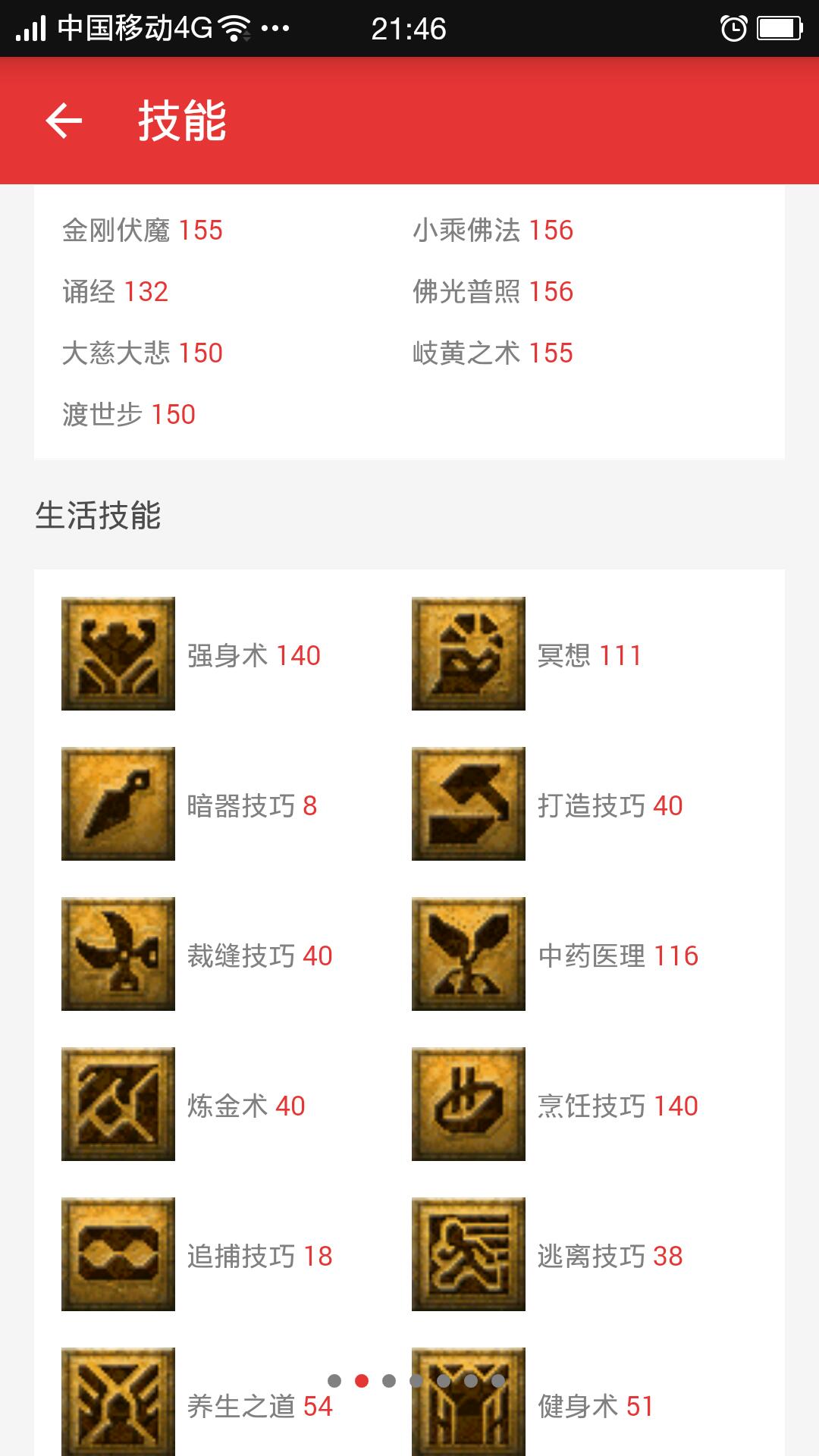
Task: Go back from the 技能 page
Action: coord(64,121)
